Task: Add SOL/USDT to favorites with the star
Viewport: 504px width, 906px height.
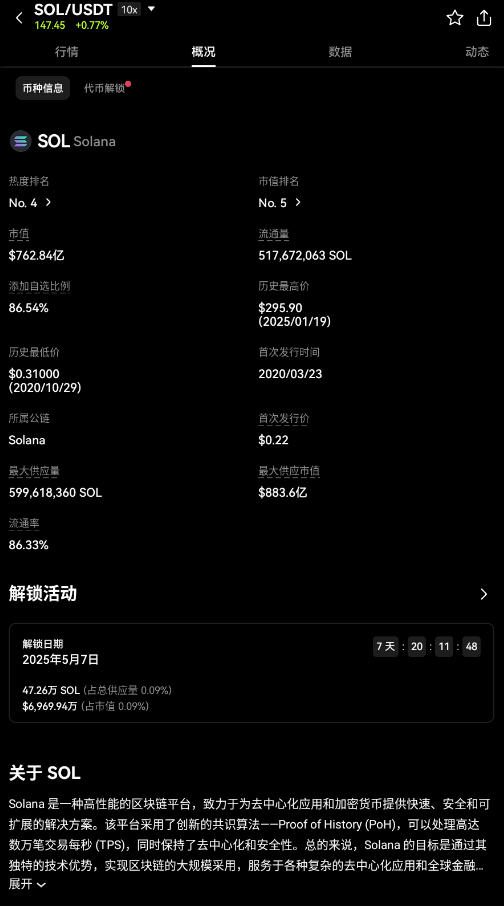Action: 455,18
